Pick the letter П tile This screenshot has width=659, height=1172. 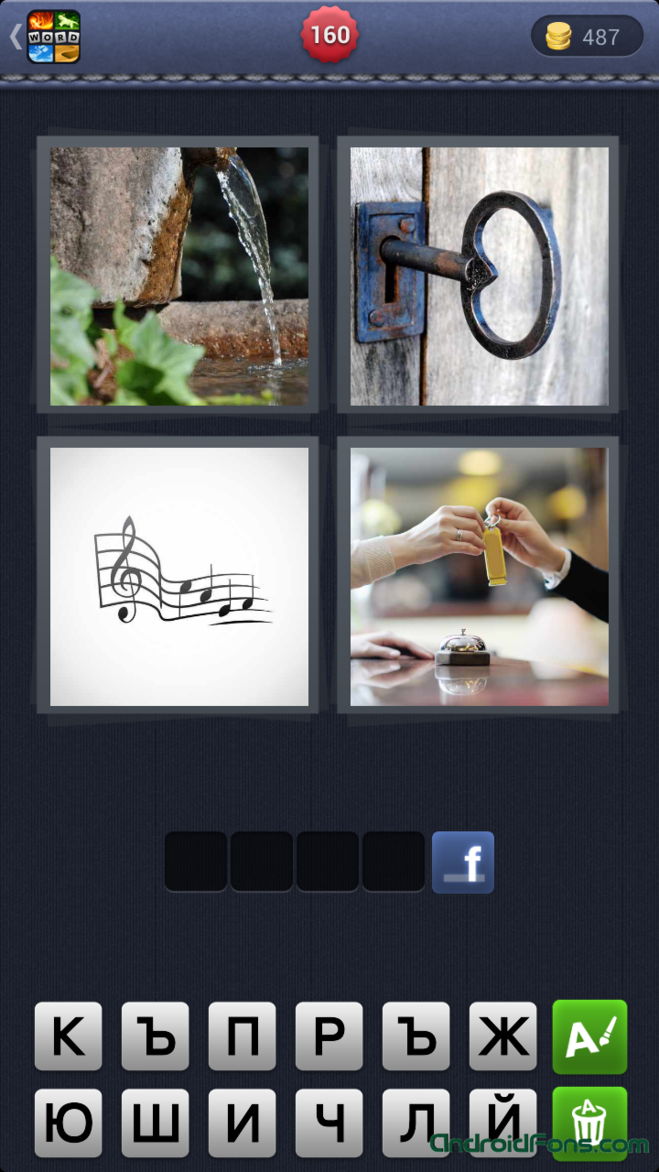(x=242, y=1037)
